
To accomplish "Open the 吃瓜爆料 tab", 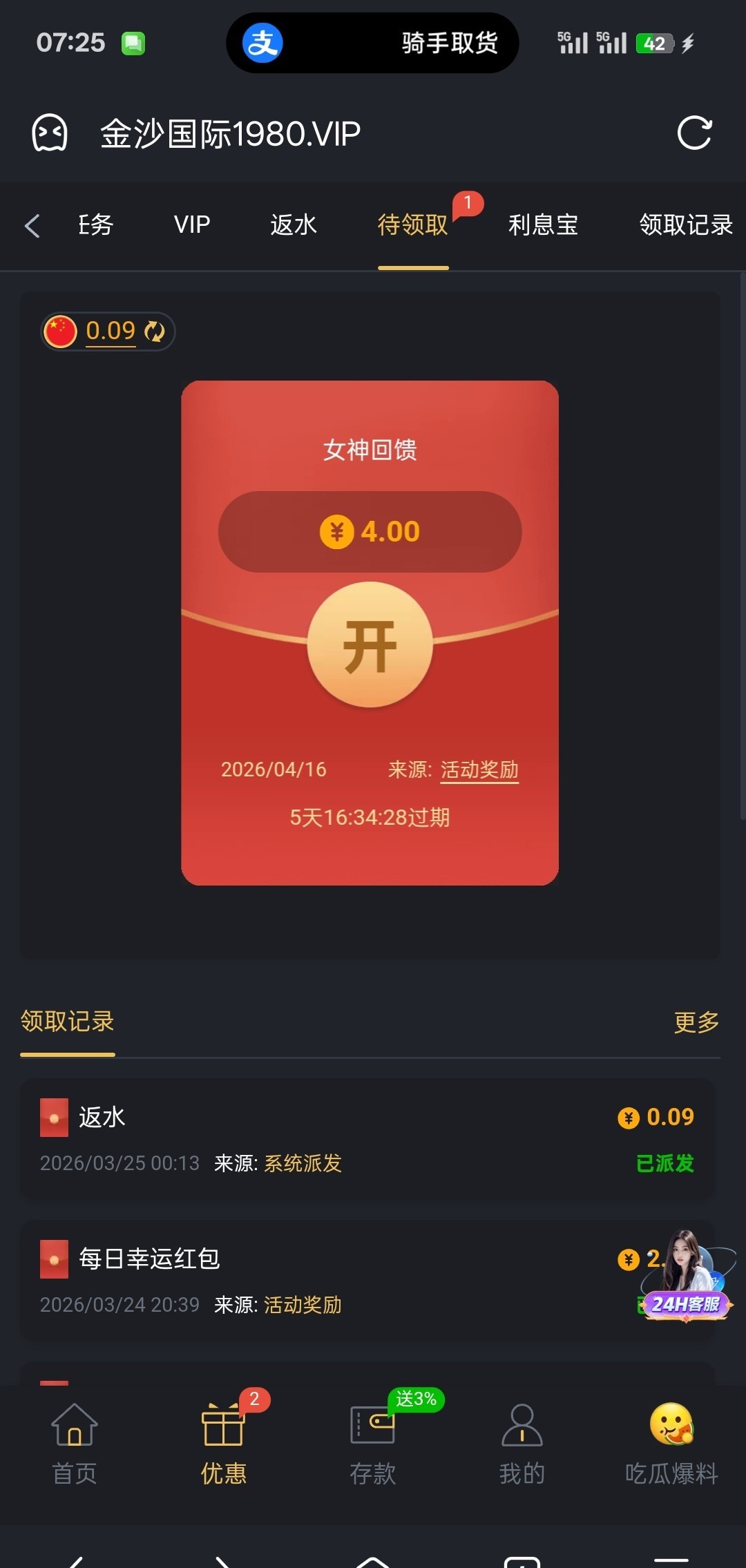I will pos(671,1442).
